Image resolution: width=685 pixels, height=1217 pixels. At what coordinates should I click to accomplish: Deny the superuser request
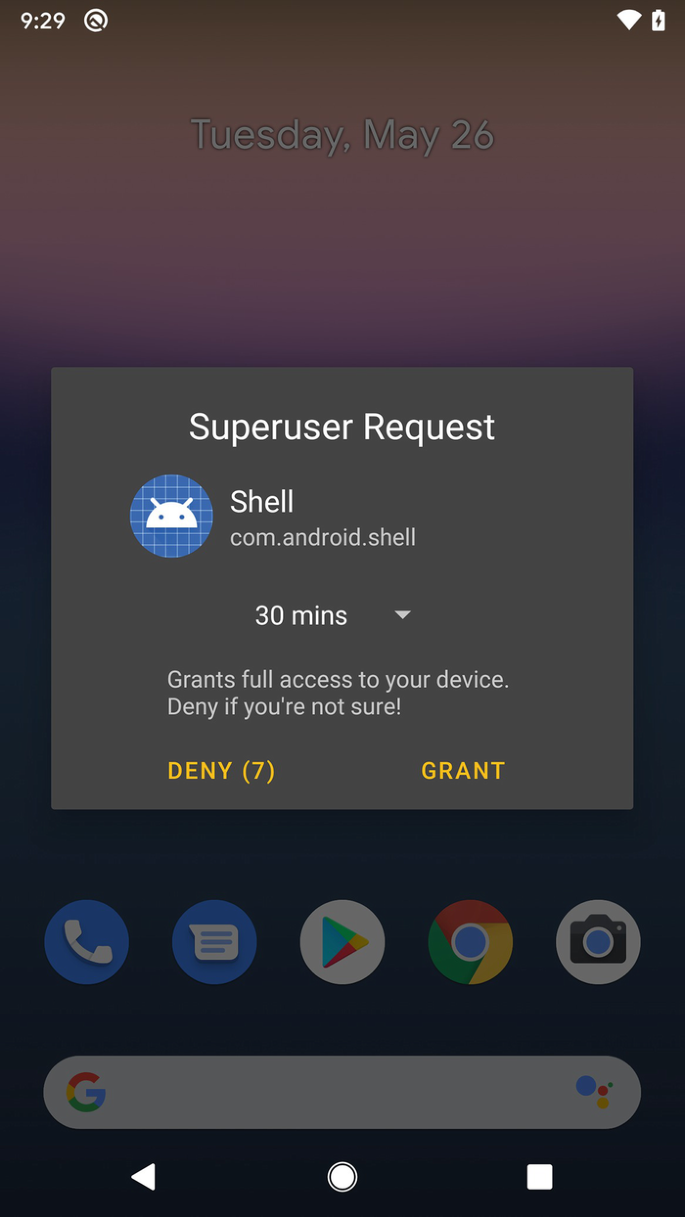[x=221, y=771]
